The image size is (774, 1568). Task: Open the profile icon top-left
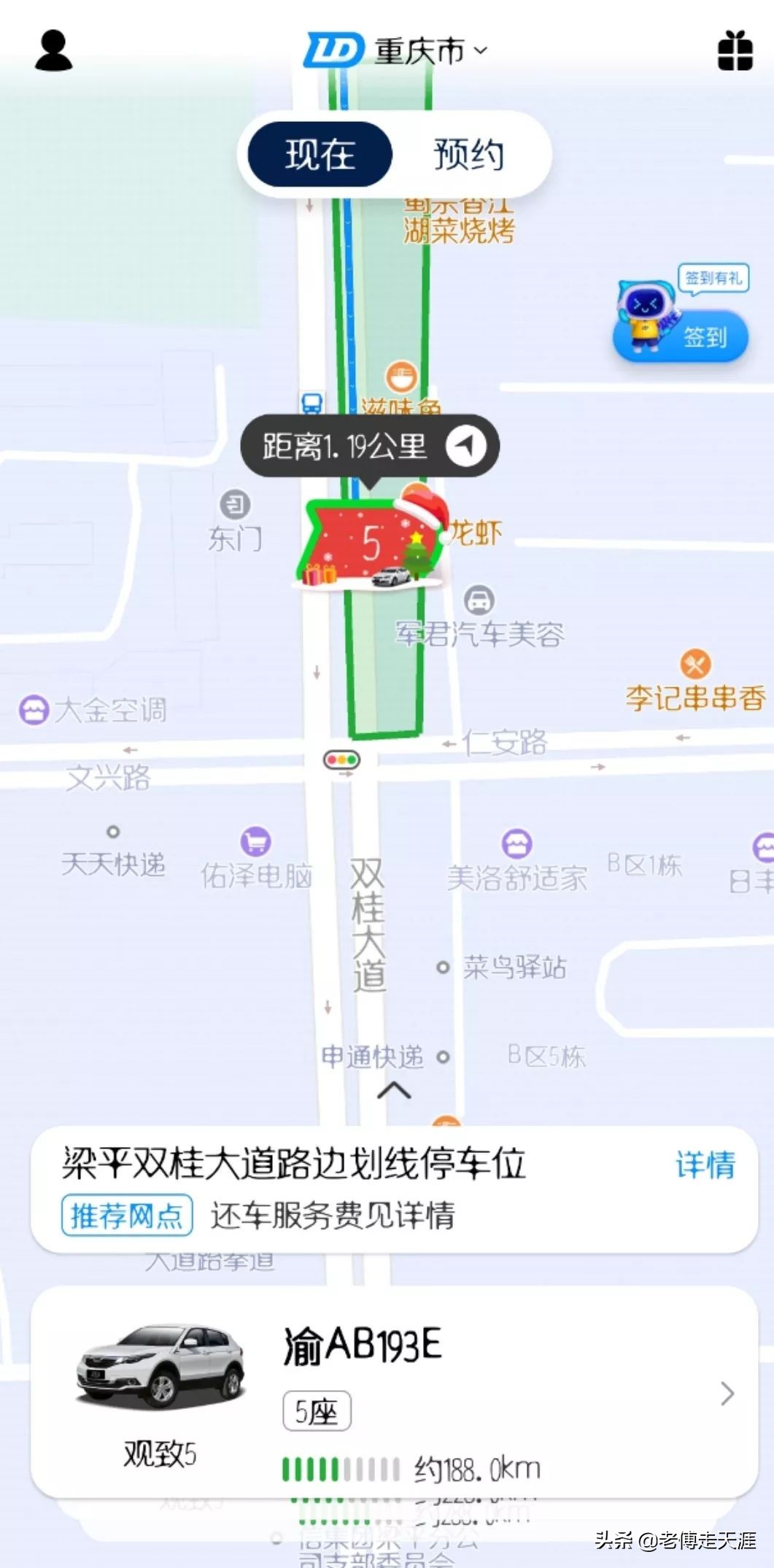(55, 51)
